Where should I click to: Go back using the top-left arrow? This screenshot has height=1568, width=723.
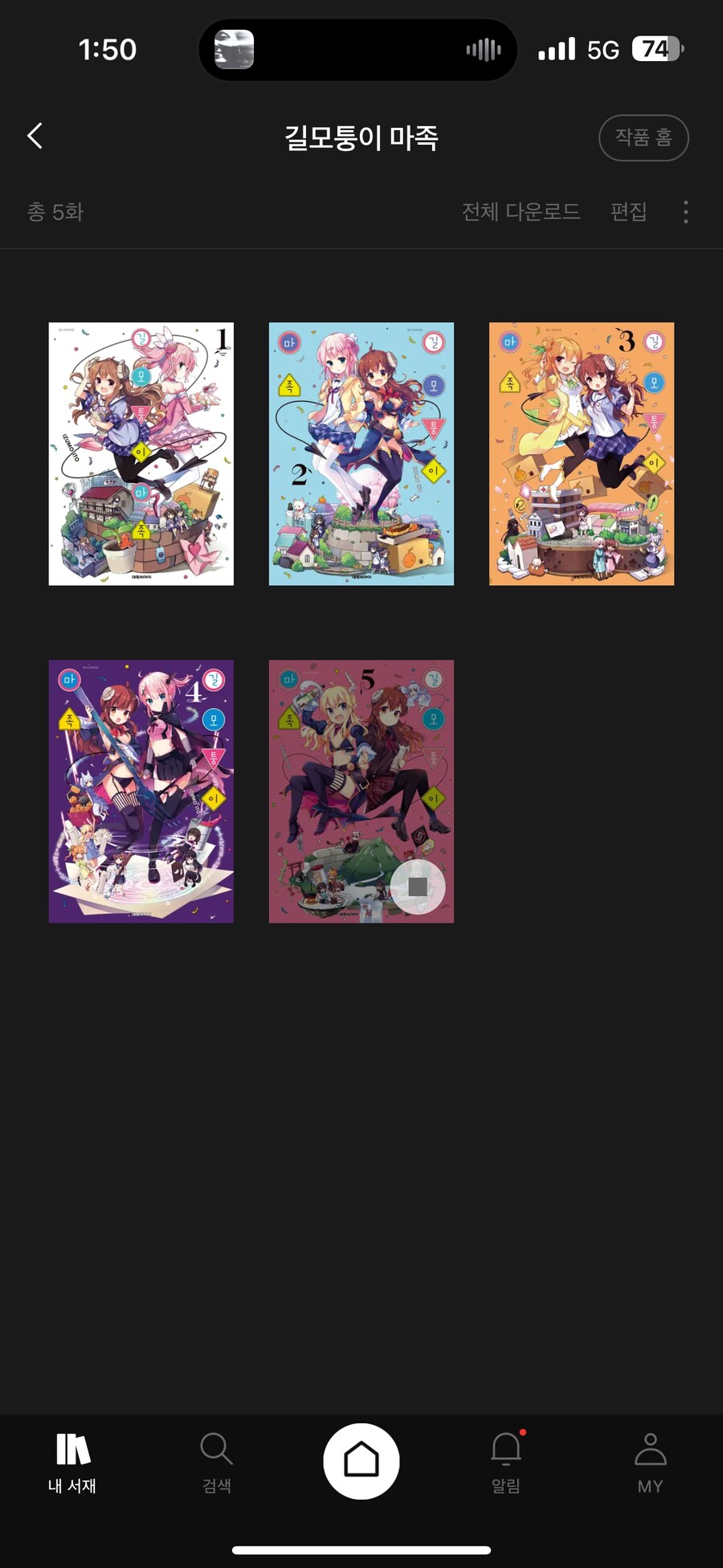point(35,136)
